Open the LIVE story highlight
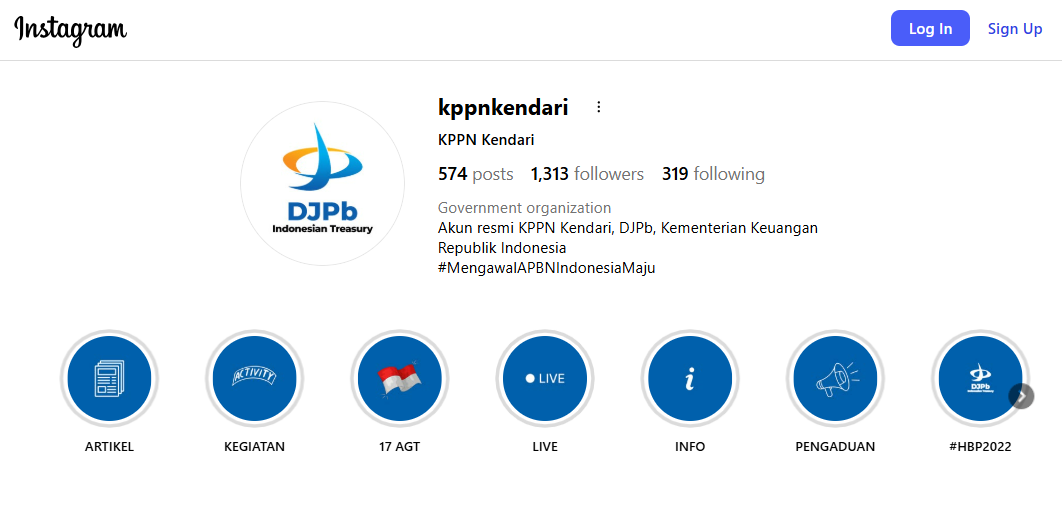Image resolution: width=1062 pixels, height=506 pixels. [544, 379]
